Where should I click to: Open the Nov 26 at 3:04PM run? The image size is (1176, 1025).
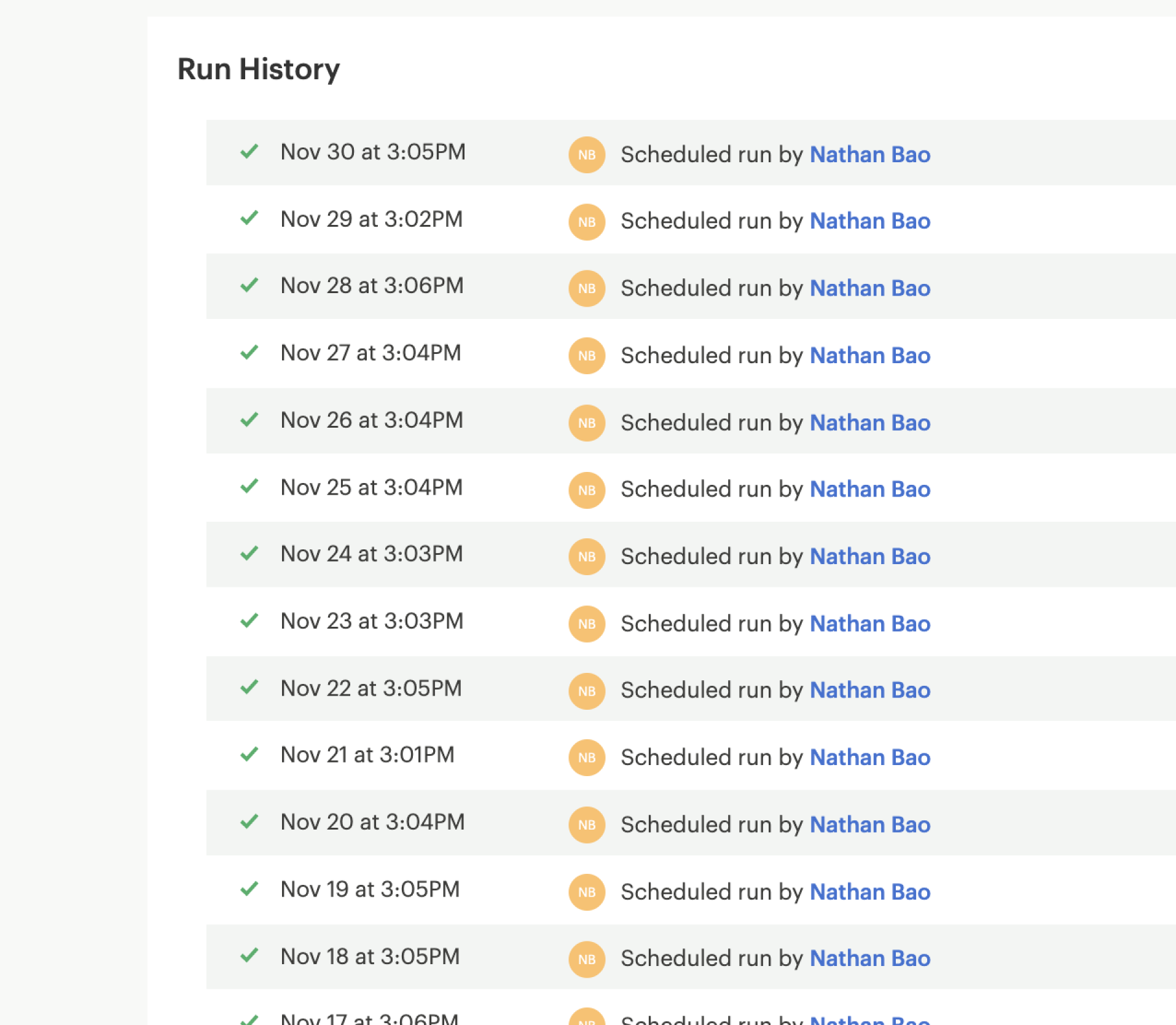(372, 420)
